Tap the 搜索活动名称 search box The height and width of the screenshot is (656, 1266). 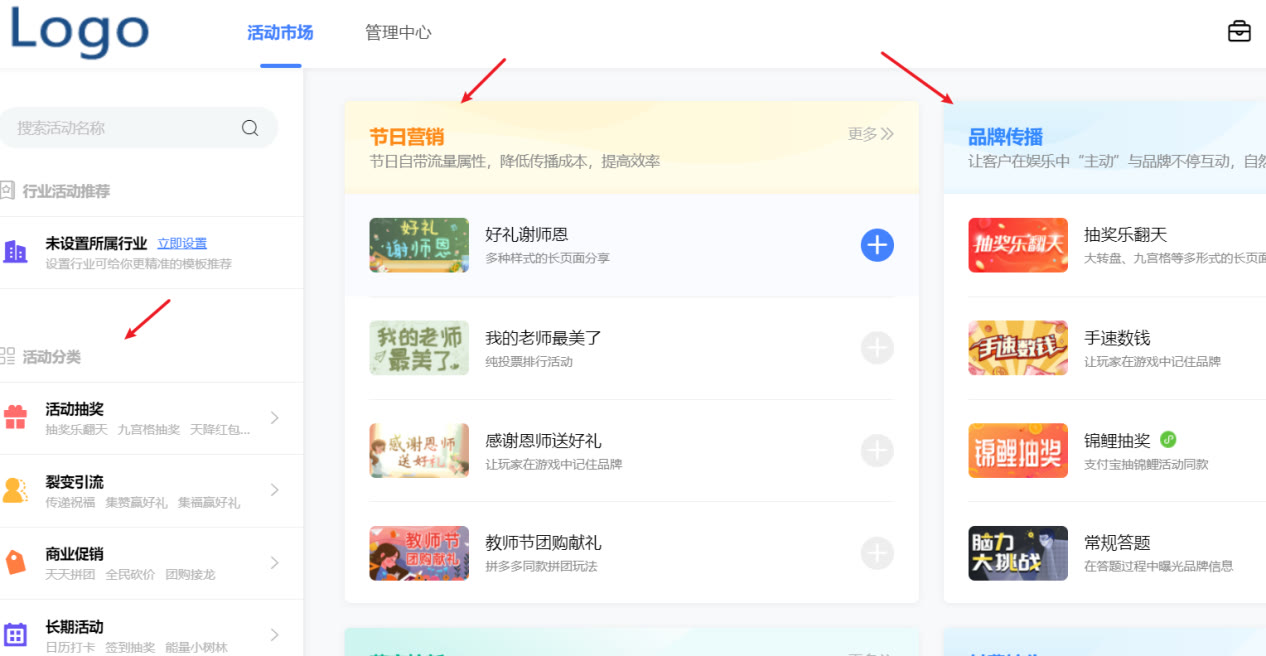click(125, 128)
